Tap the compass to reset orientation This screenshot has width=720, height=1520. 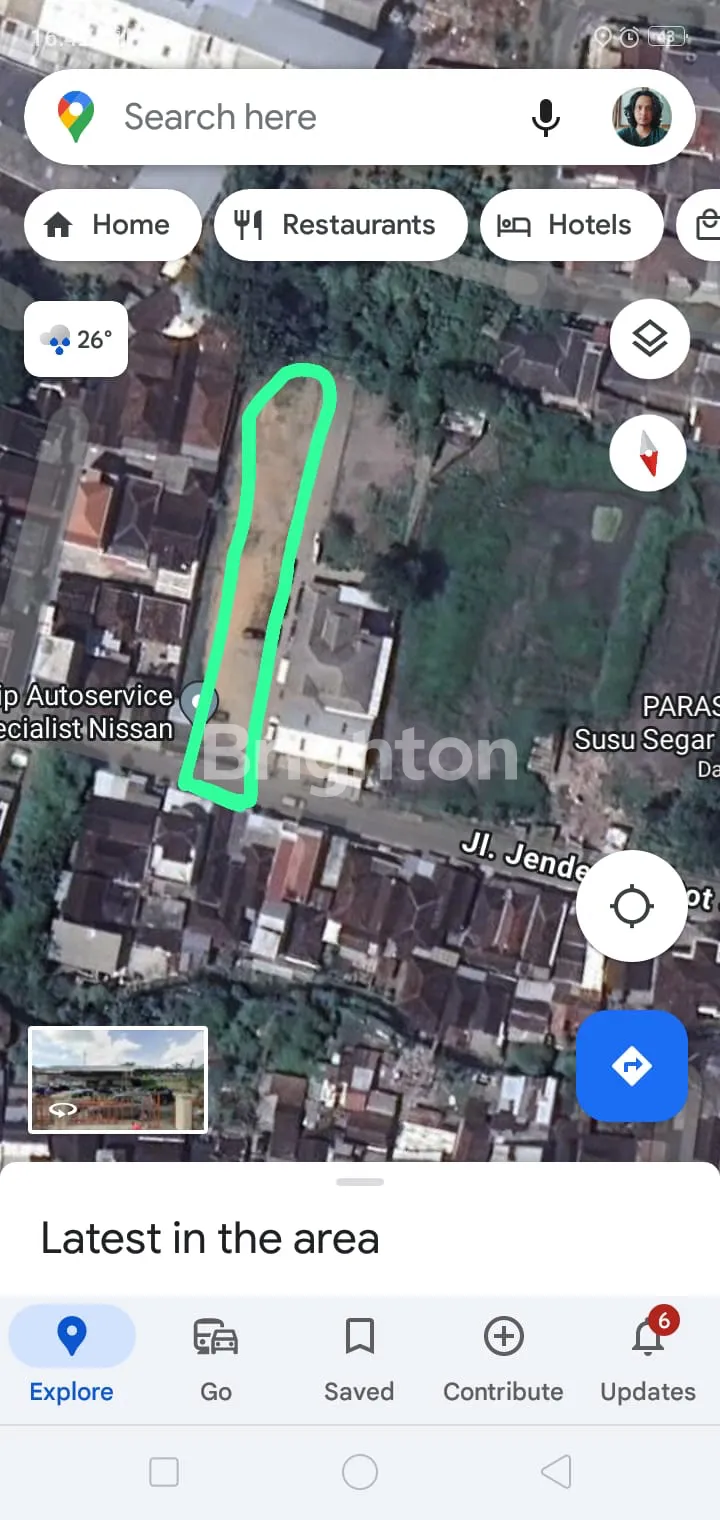tap(648, 453)
